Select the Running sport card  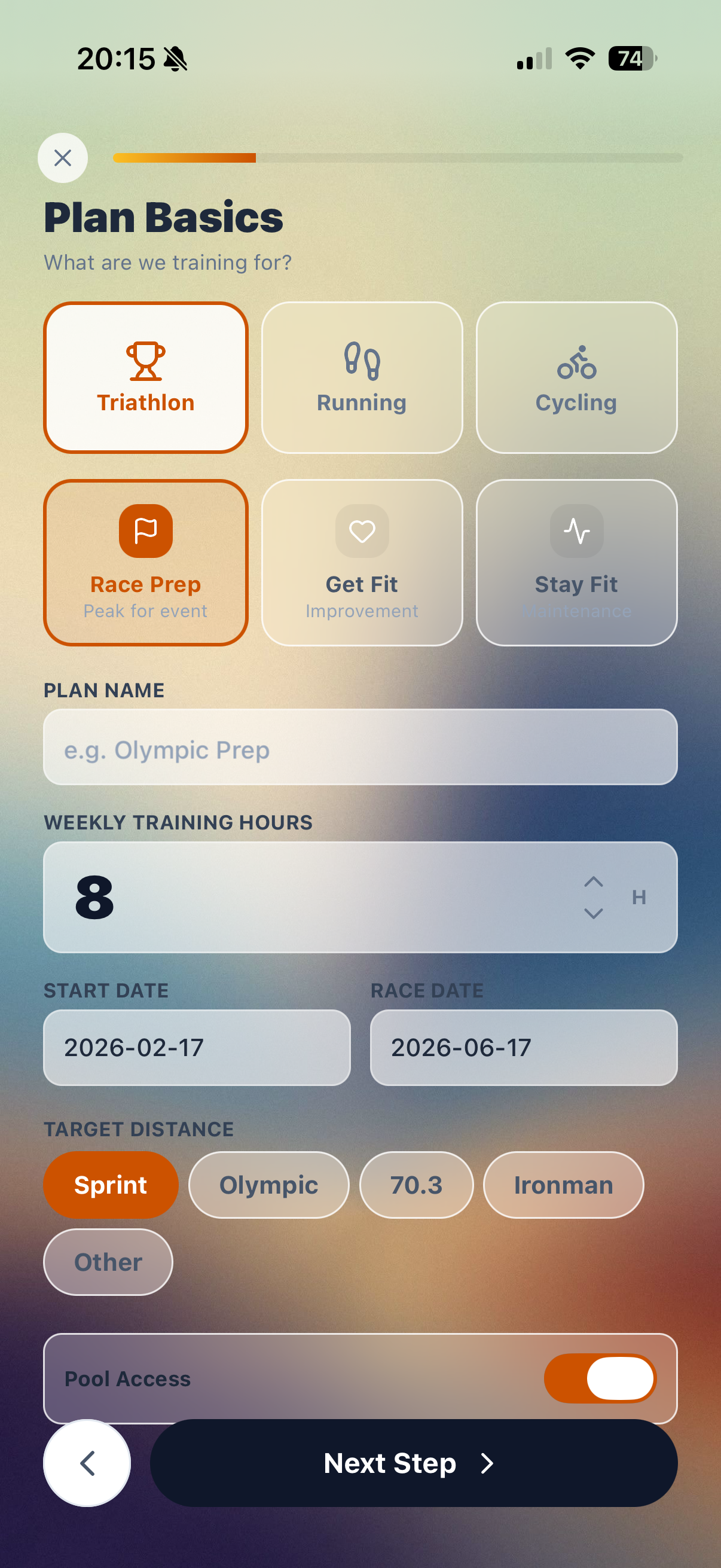(362, 377)
